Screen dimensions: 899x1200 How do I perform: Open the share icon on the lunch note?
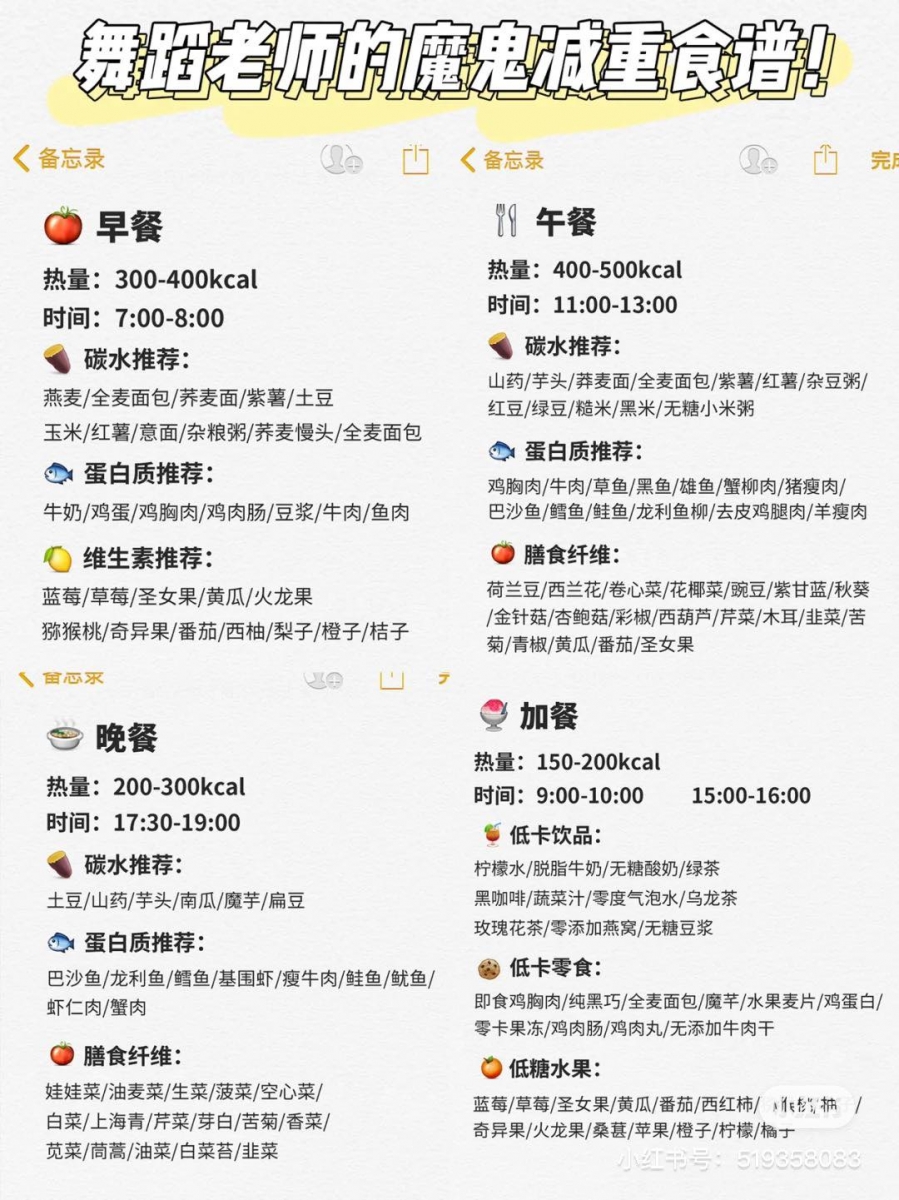pos(825,158)
